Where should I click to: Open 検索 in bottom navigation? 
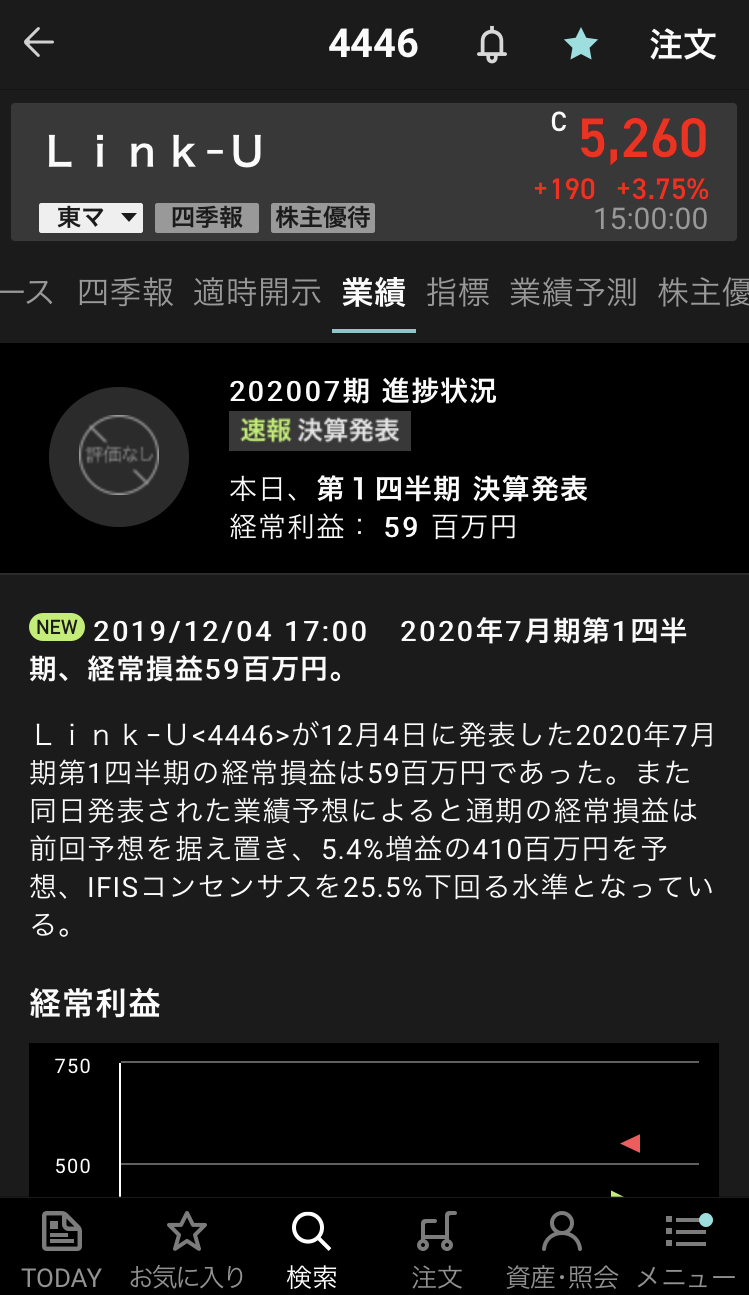(x=311, y=1248)
